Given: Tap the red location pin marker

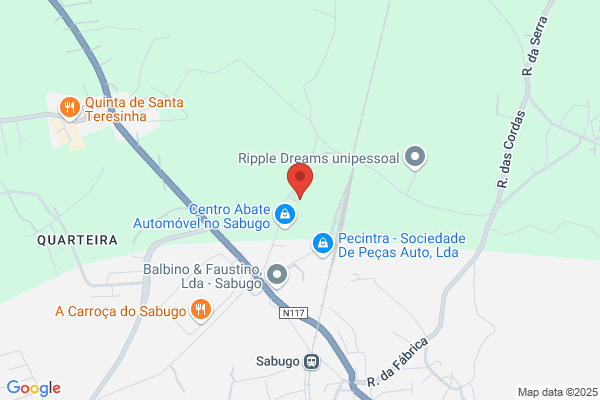Looking at the screenshot, I should [300, 181].
